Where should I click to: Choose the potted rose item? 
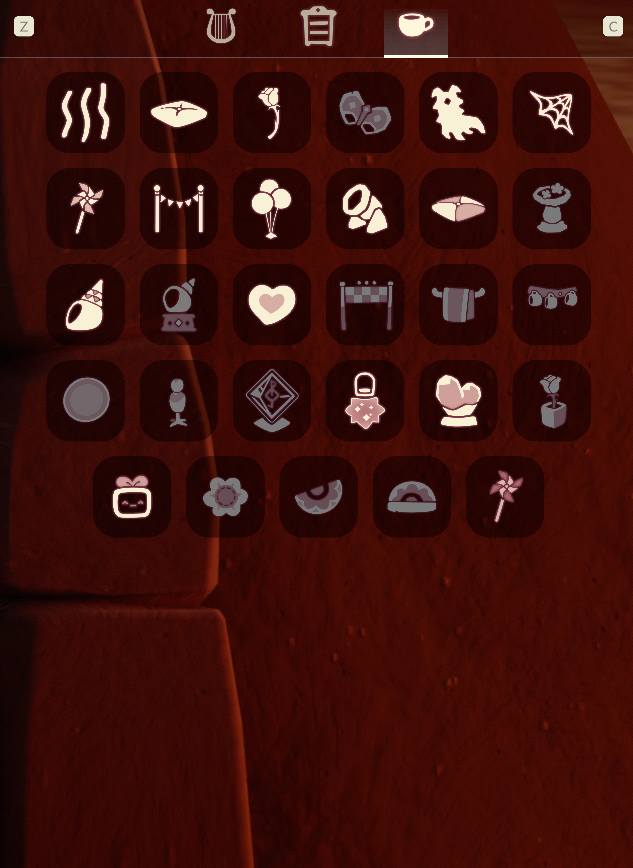click(x=551, y=401)
